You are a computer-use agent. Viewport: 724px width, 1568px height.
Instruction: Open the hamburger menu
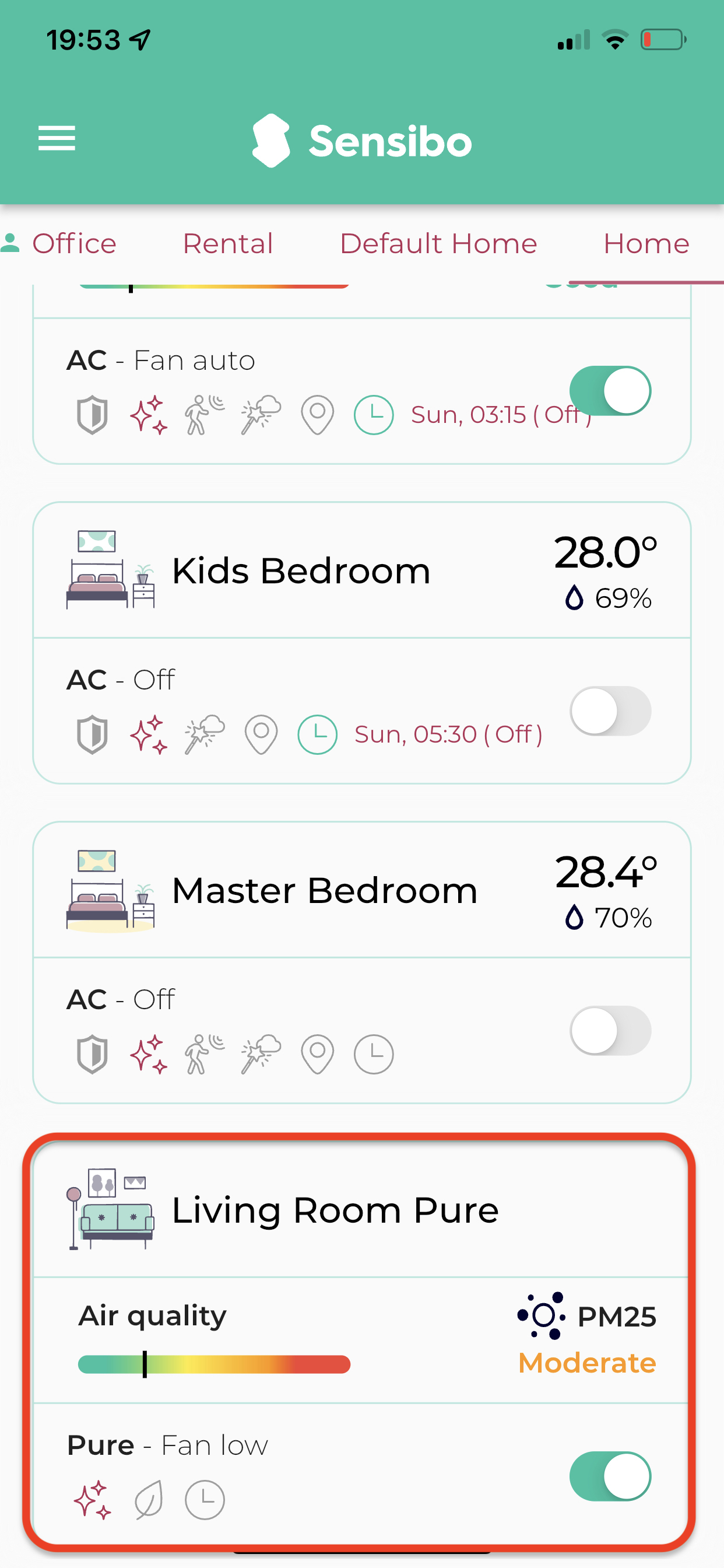57,138
